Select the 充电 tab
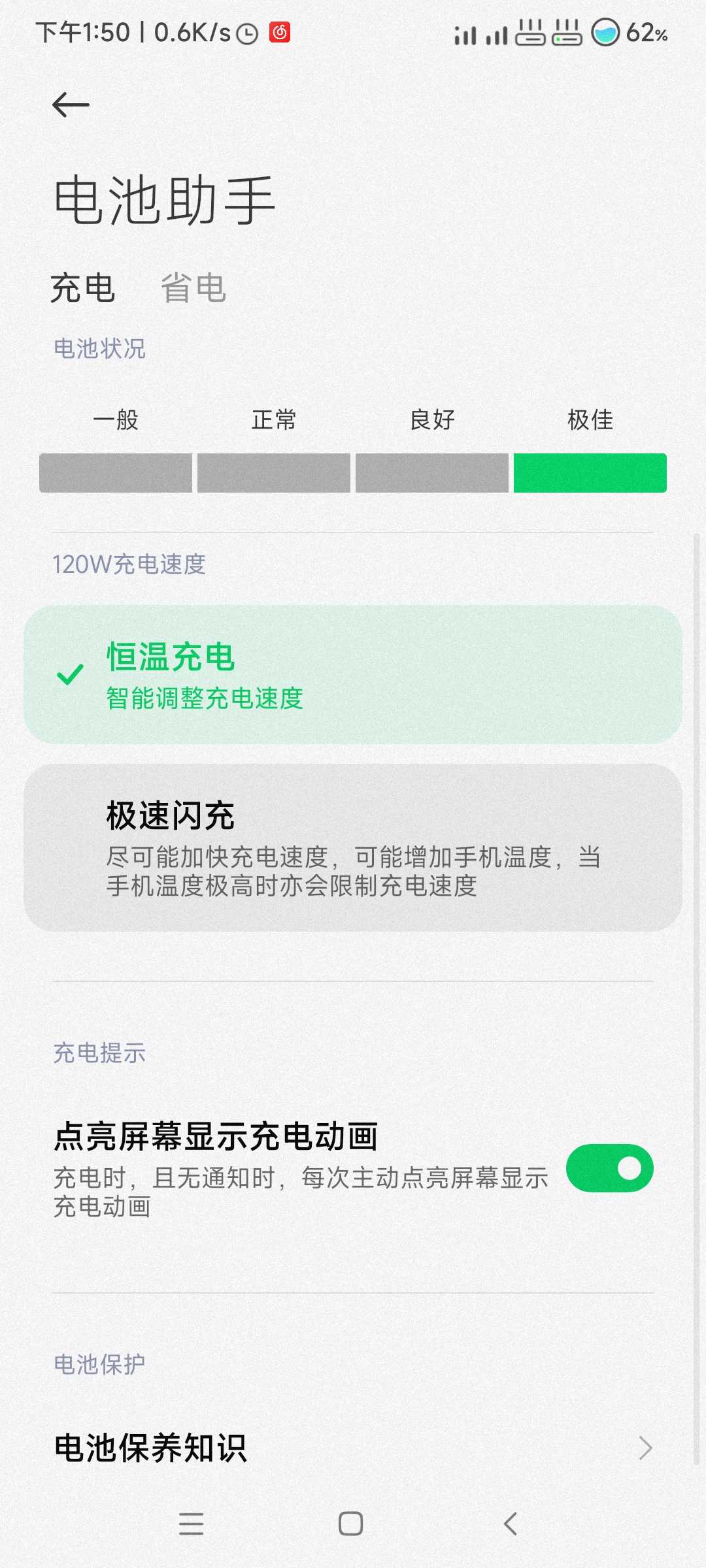The width and height of the screenshot is (706, 1568). click(x=83, y=288)
